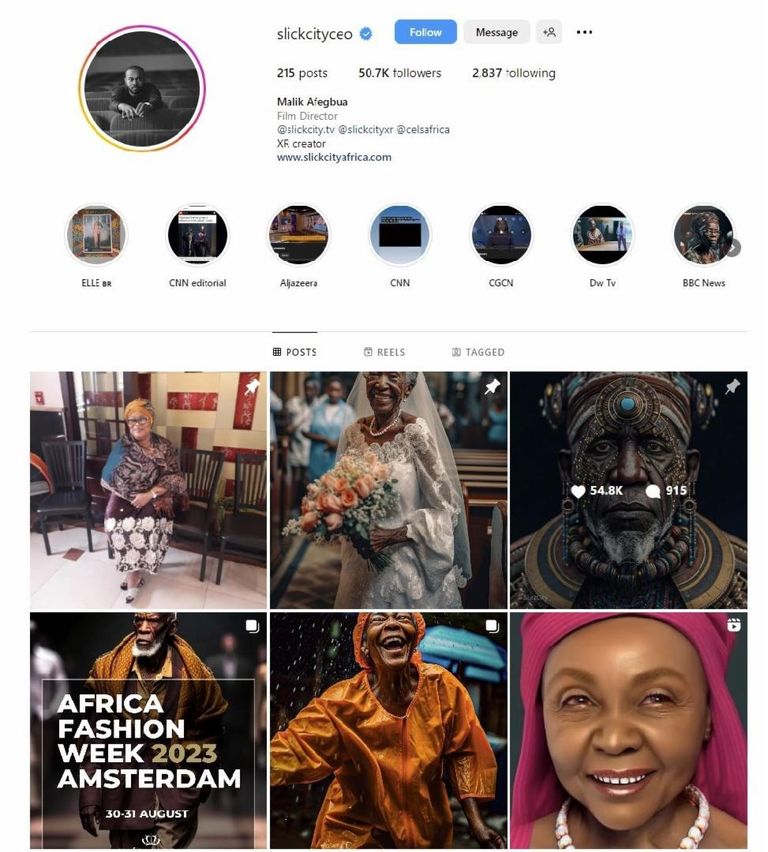Open the three-dot options menu

click(x=584, y=32)
